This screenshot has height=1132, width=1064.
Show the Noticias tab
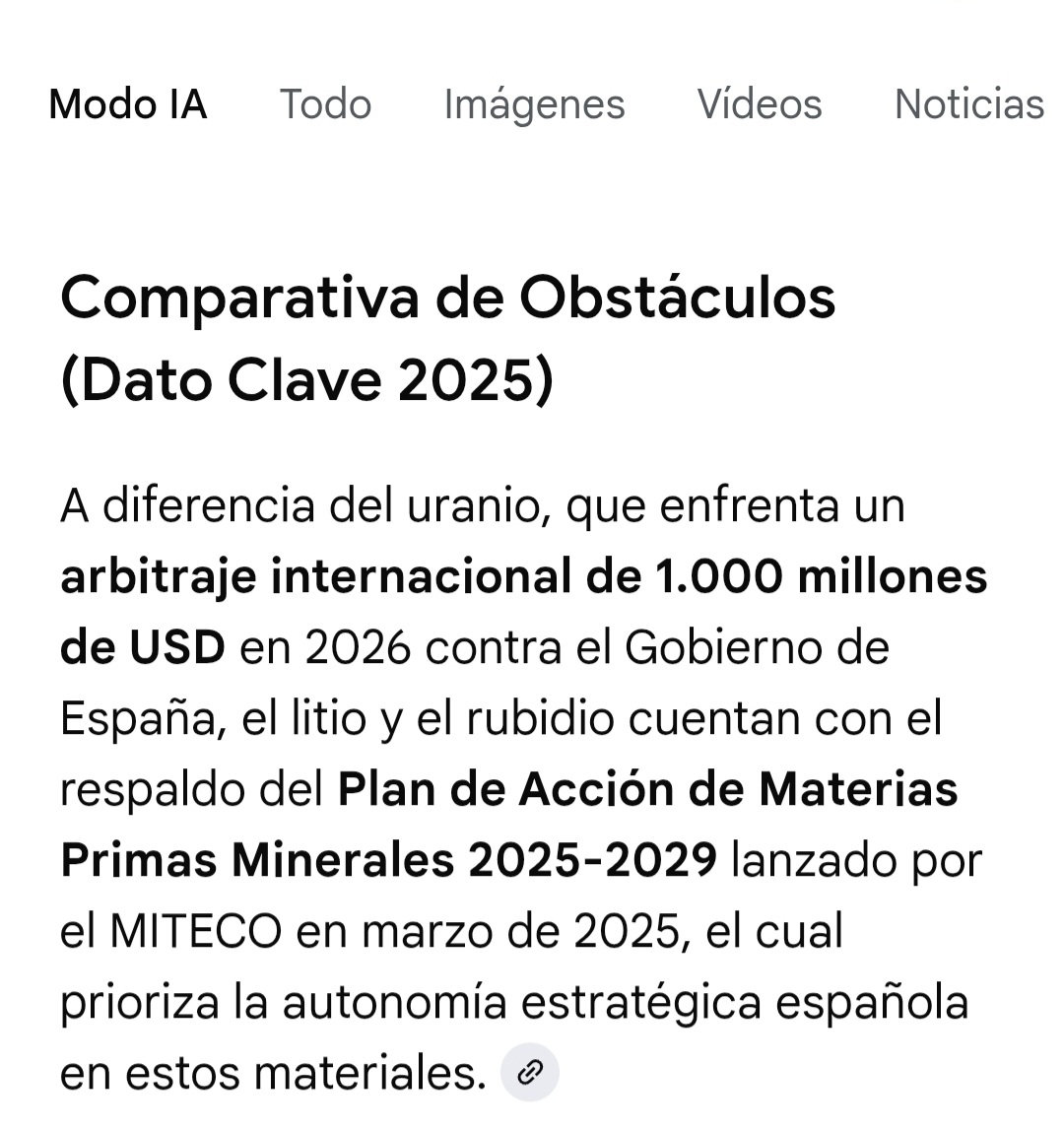[968, 104]
